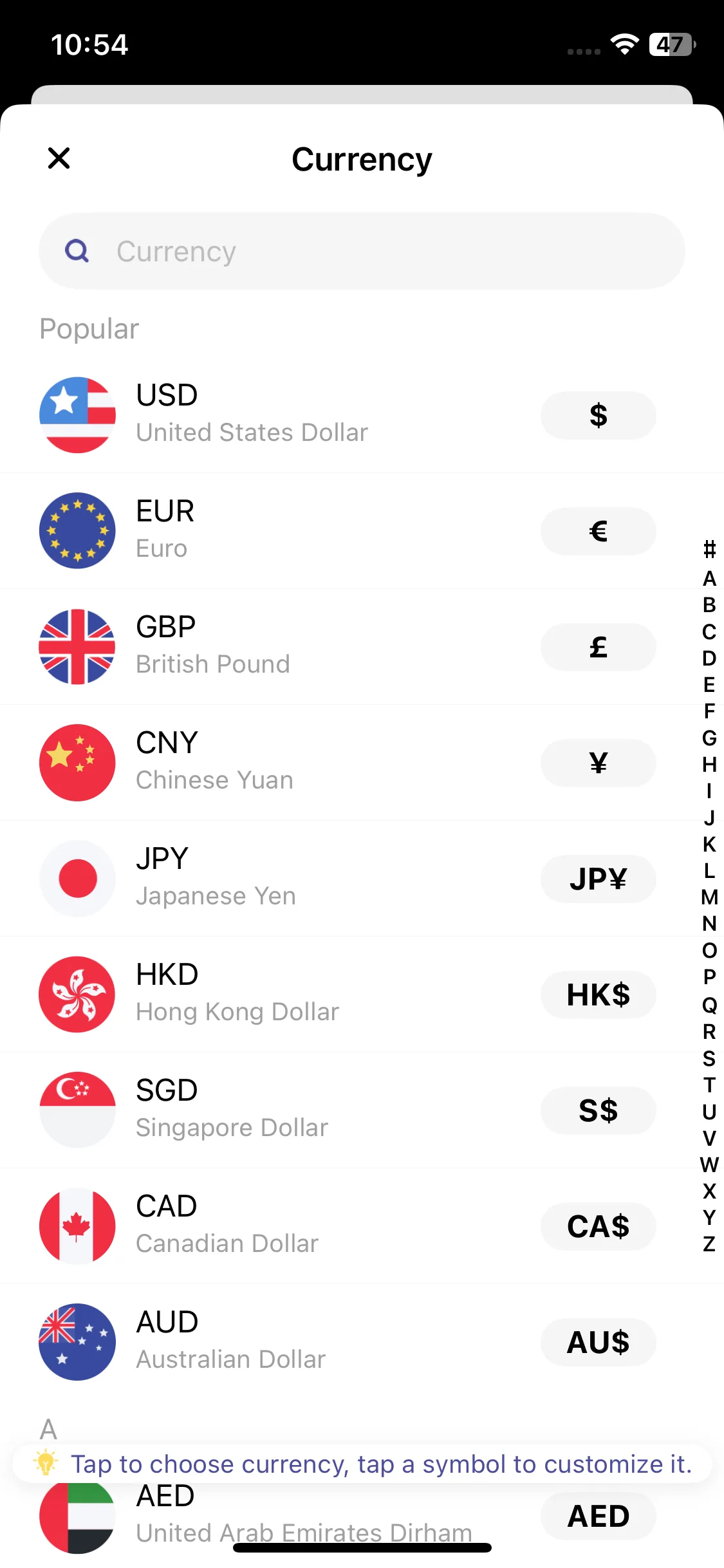Jump to letter S in the index
The image size is (724, 1568).
(709, 1058)
